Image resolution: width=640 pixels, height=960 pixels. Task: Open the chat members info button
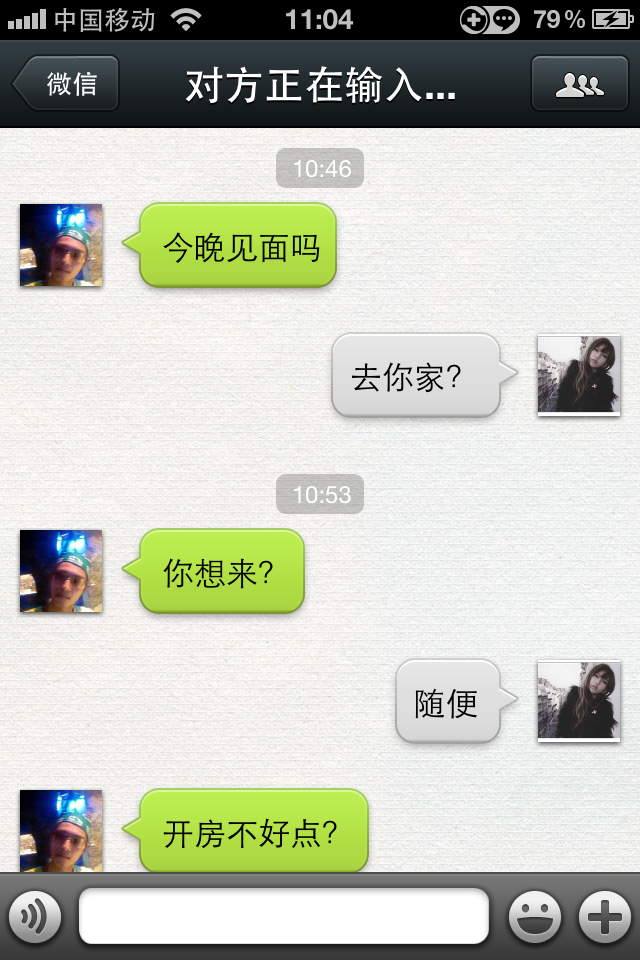coord(579,83)
